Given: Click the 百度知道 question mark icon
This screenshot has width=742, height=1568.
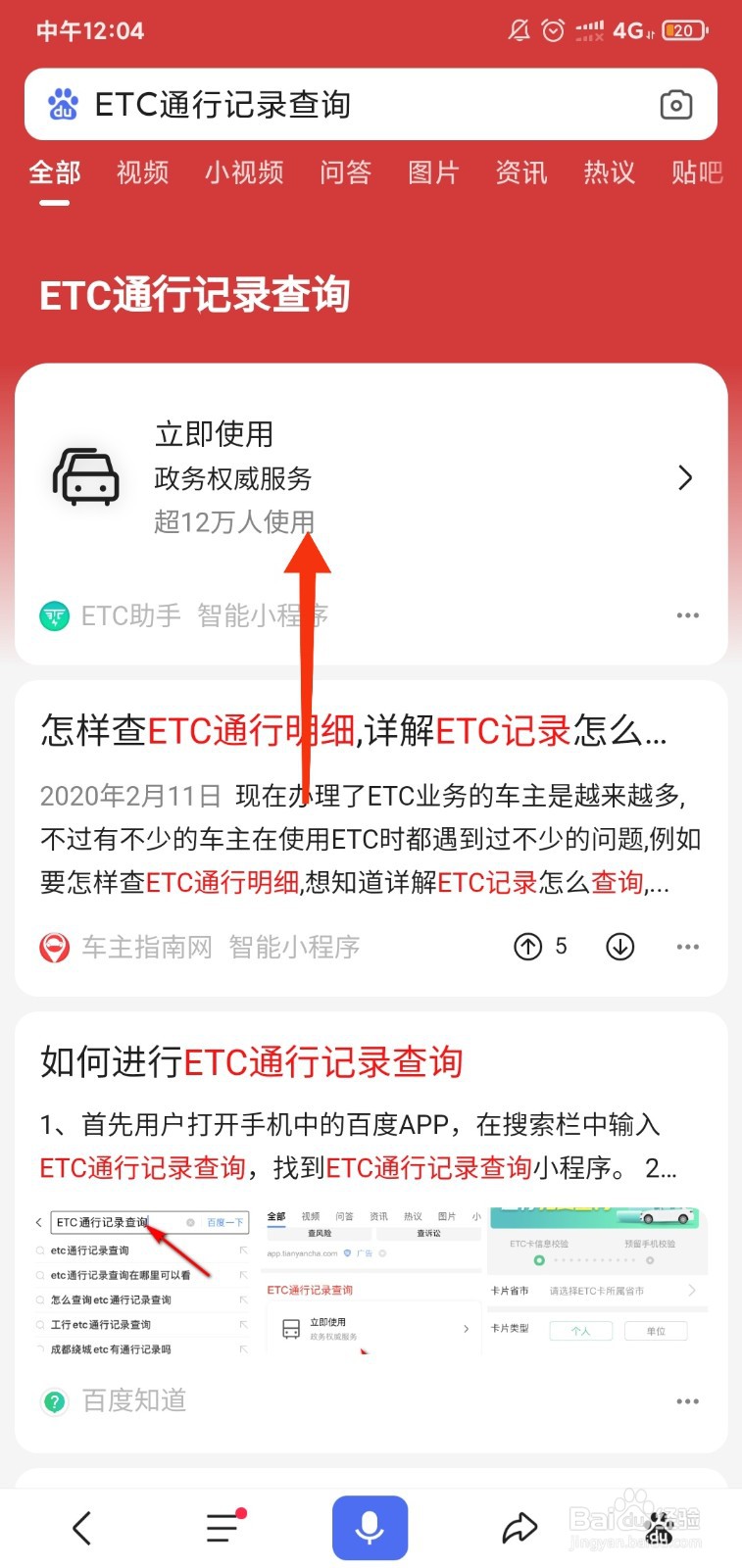Looking at the screenshot, I should point(53,1401).
